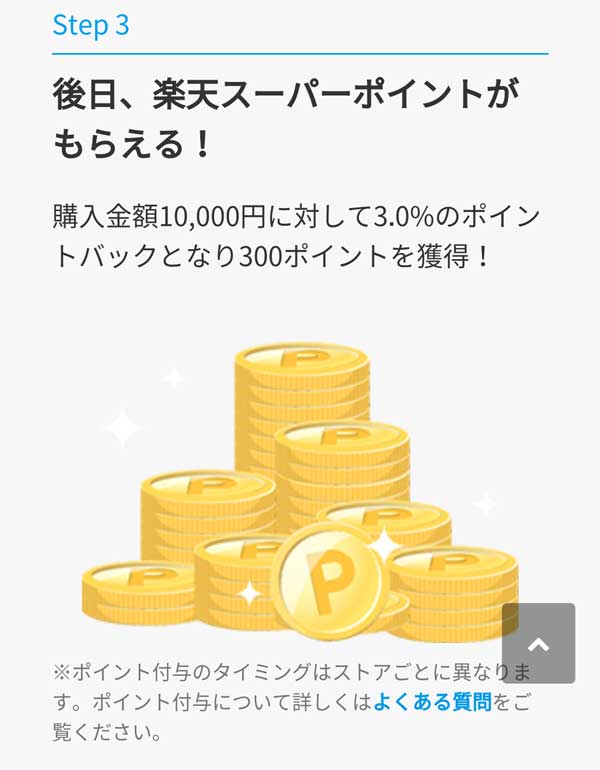Image resolution: width=600 pixels, height=770 pixels.
Task: Tap the scroll-to-top arrow button
Action: click(538, 643)
